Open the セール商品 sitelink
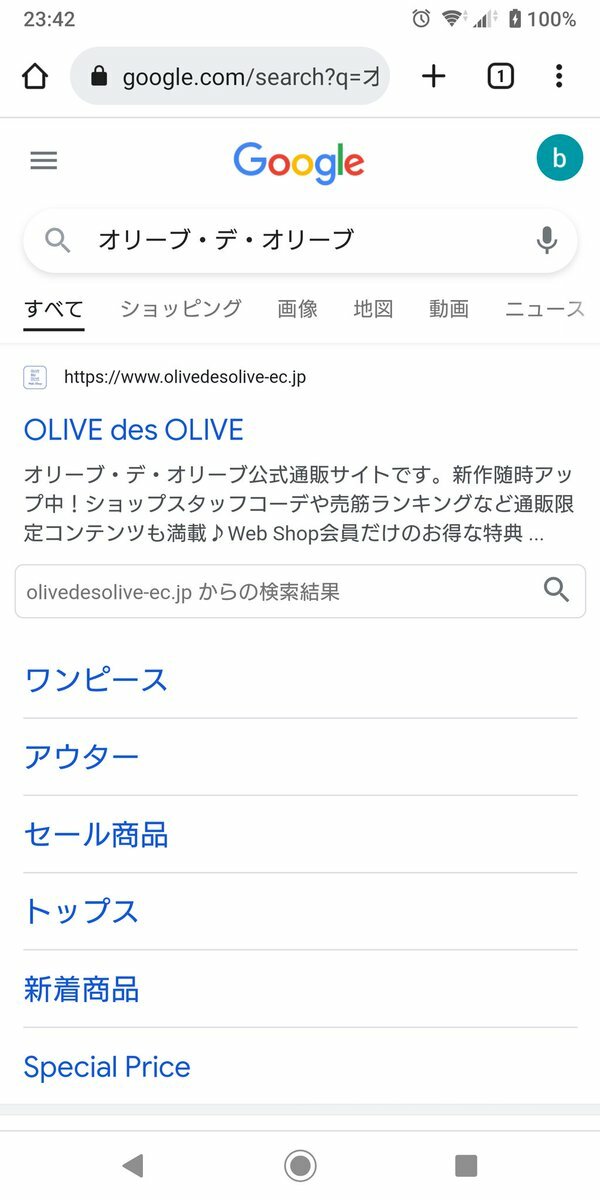Image resolution: width=600 pixels, height=1200 pixels. point(96,834)
